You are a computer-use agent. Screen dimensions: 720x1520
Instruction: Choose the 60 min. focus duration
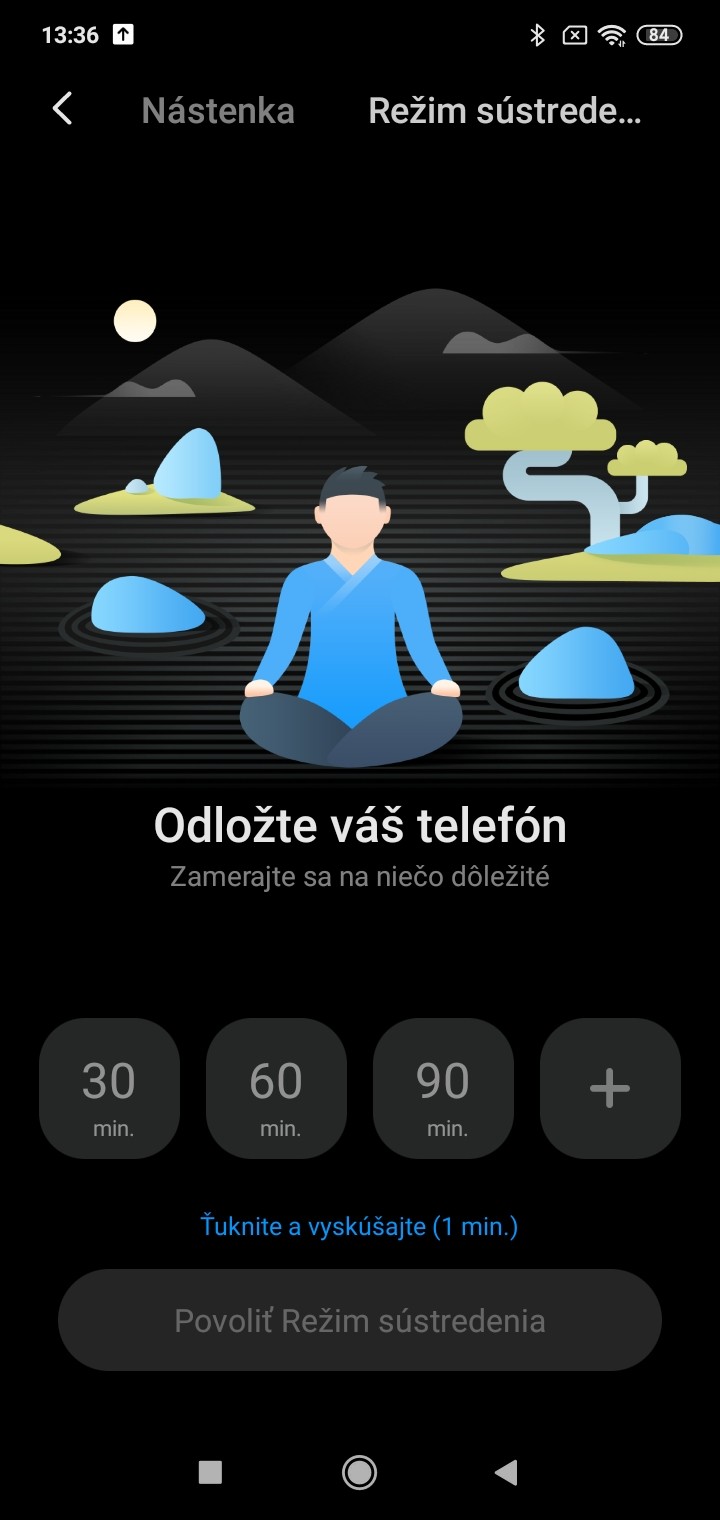point(276,1088)
